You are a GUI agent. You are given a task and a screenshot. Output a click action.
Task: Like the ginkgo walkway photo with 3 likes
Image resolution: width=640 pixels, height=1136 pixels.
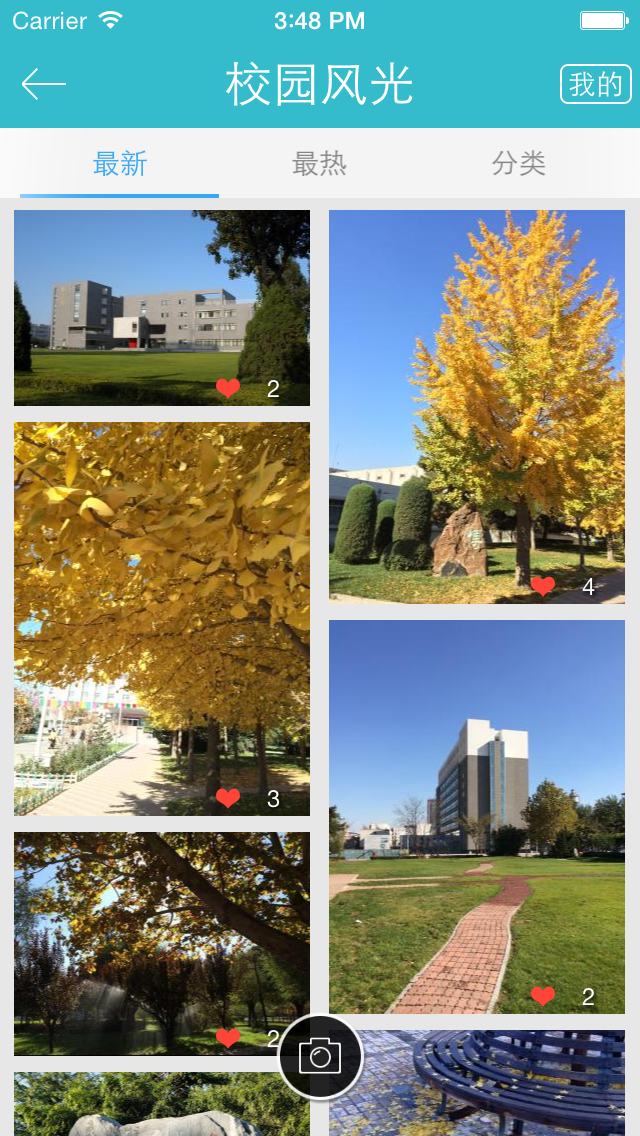[228, 798]
